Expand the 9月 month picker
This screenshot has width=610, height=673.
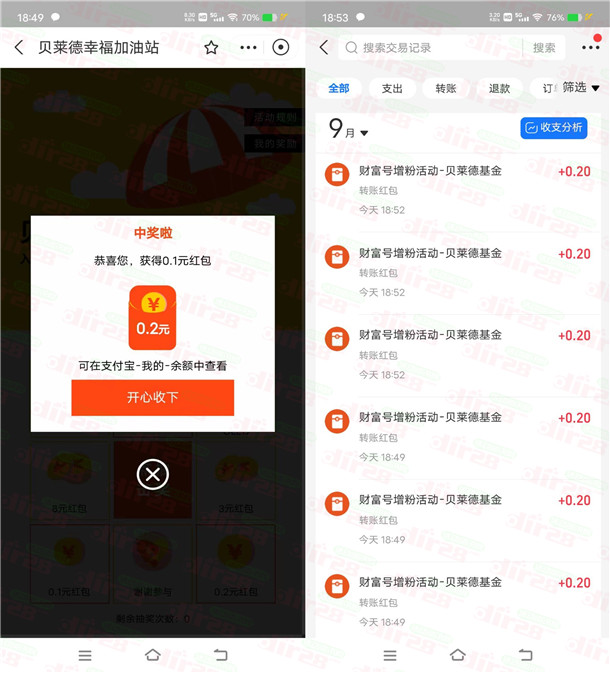pyautogui.click(x=349, y=130)
